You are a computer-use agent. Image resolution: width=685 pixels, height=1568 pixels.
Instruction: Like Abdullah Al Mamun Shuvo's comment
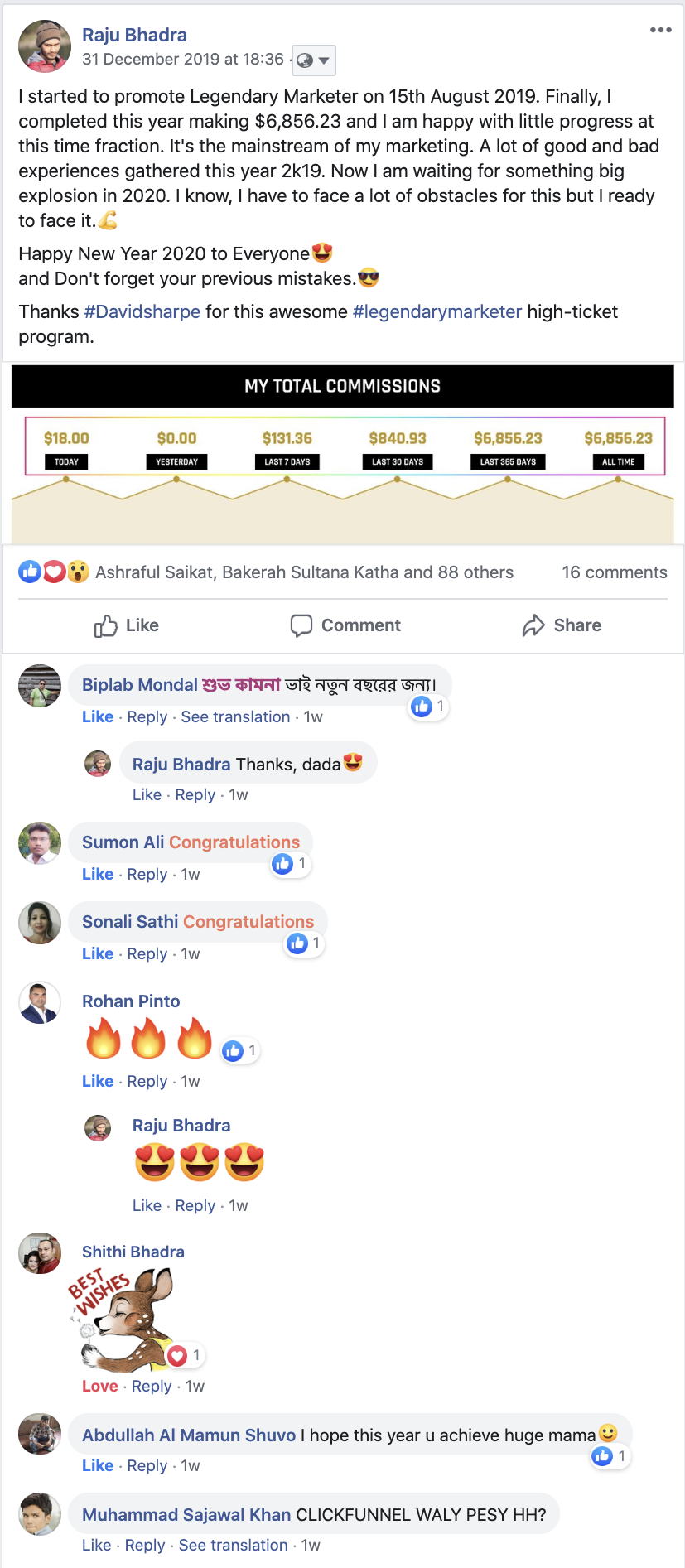tap(98, 1466)
